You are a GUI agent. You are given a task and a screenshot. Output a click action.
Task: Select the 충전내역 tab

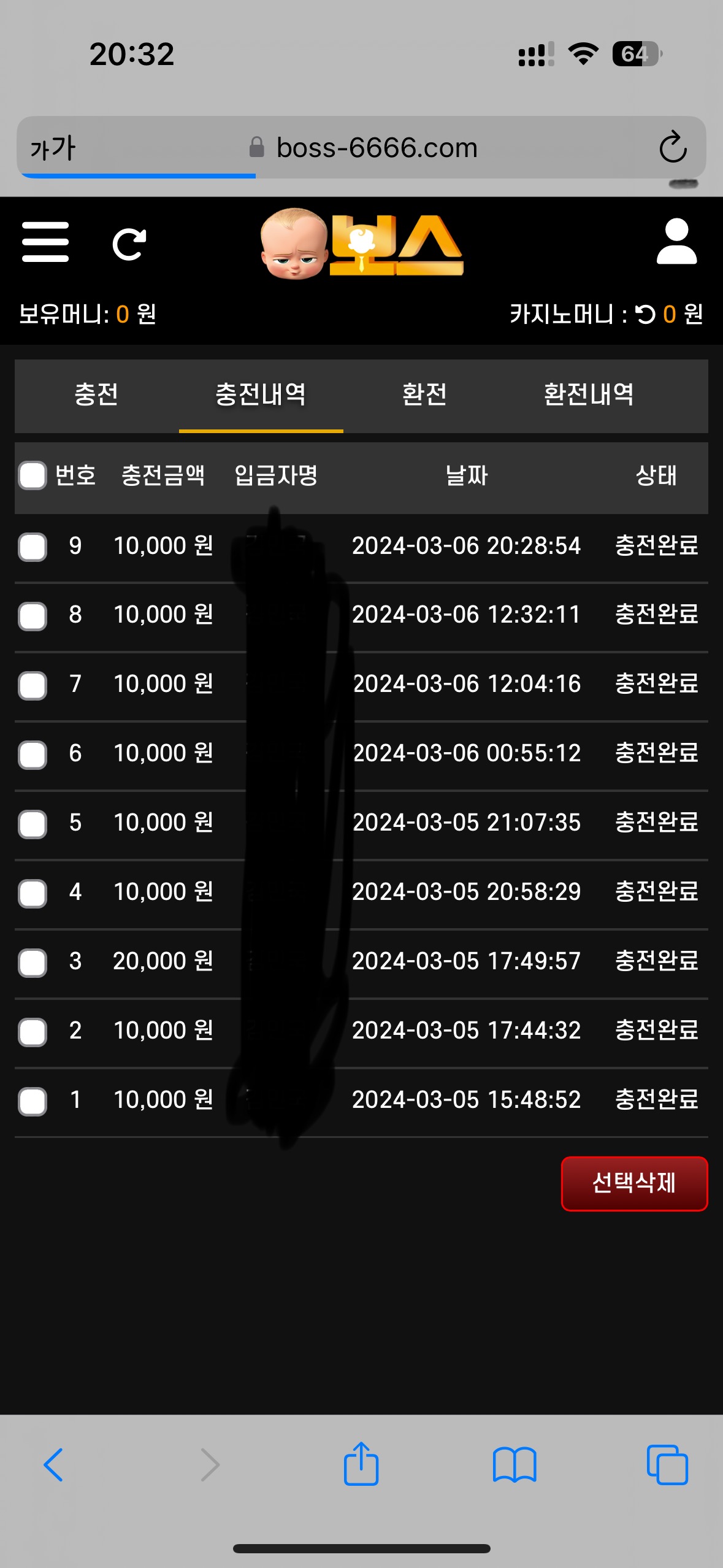coord(261,395)
